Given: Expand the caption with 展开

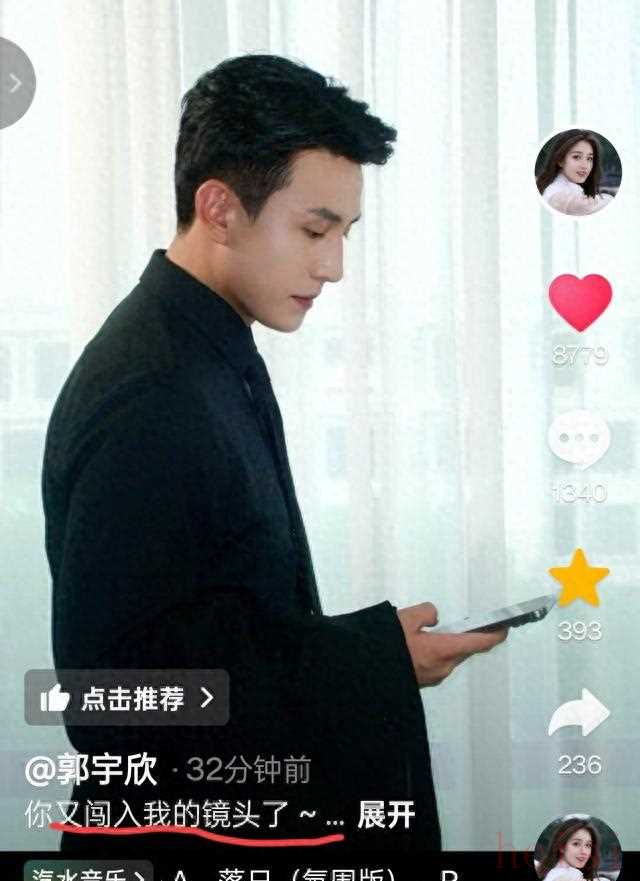Looking at the screenshot, I should pos(386,815).
